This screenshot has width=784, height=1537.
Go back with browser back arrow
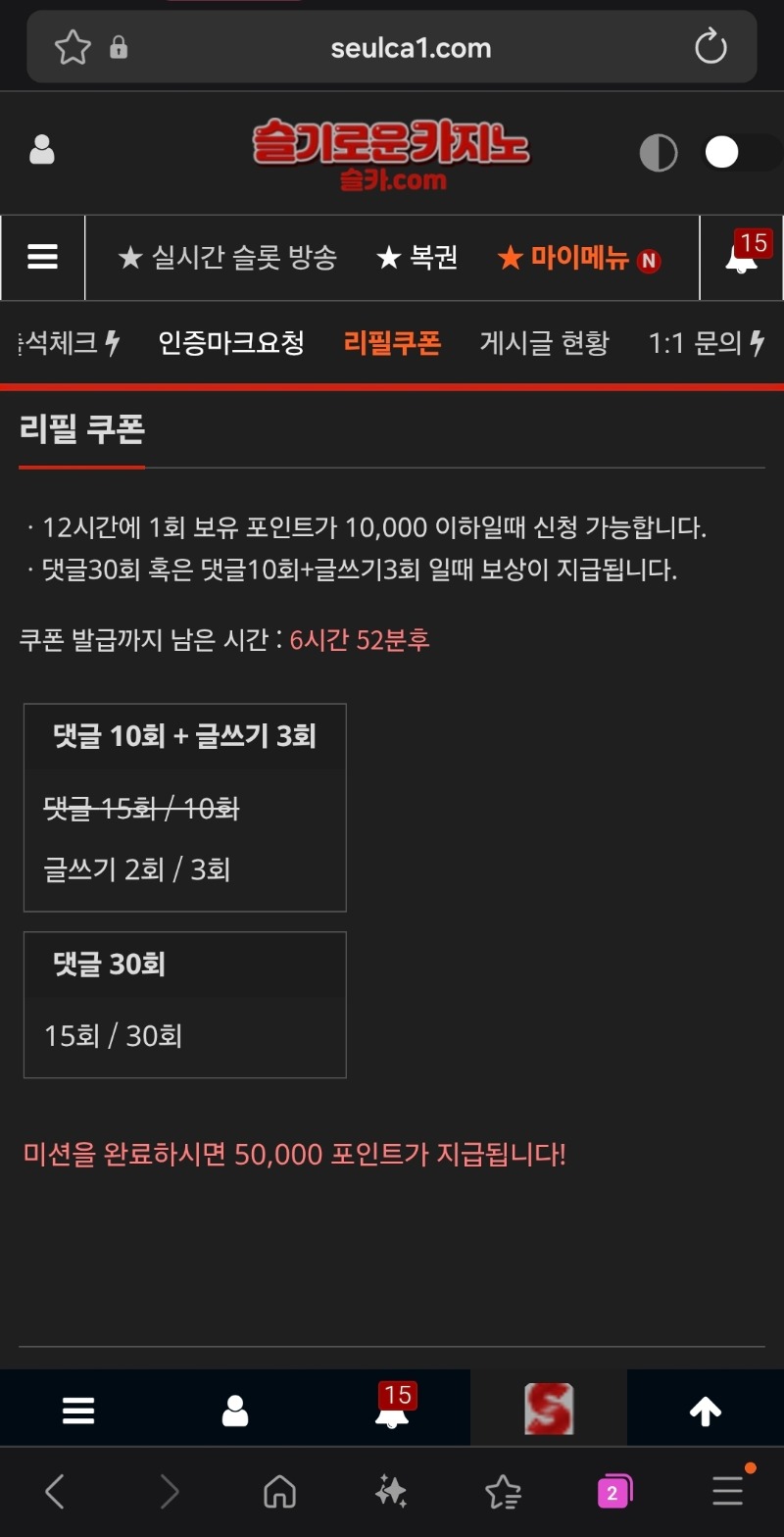click(x=56, y=1492)
